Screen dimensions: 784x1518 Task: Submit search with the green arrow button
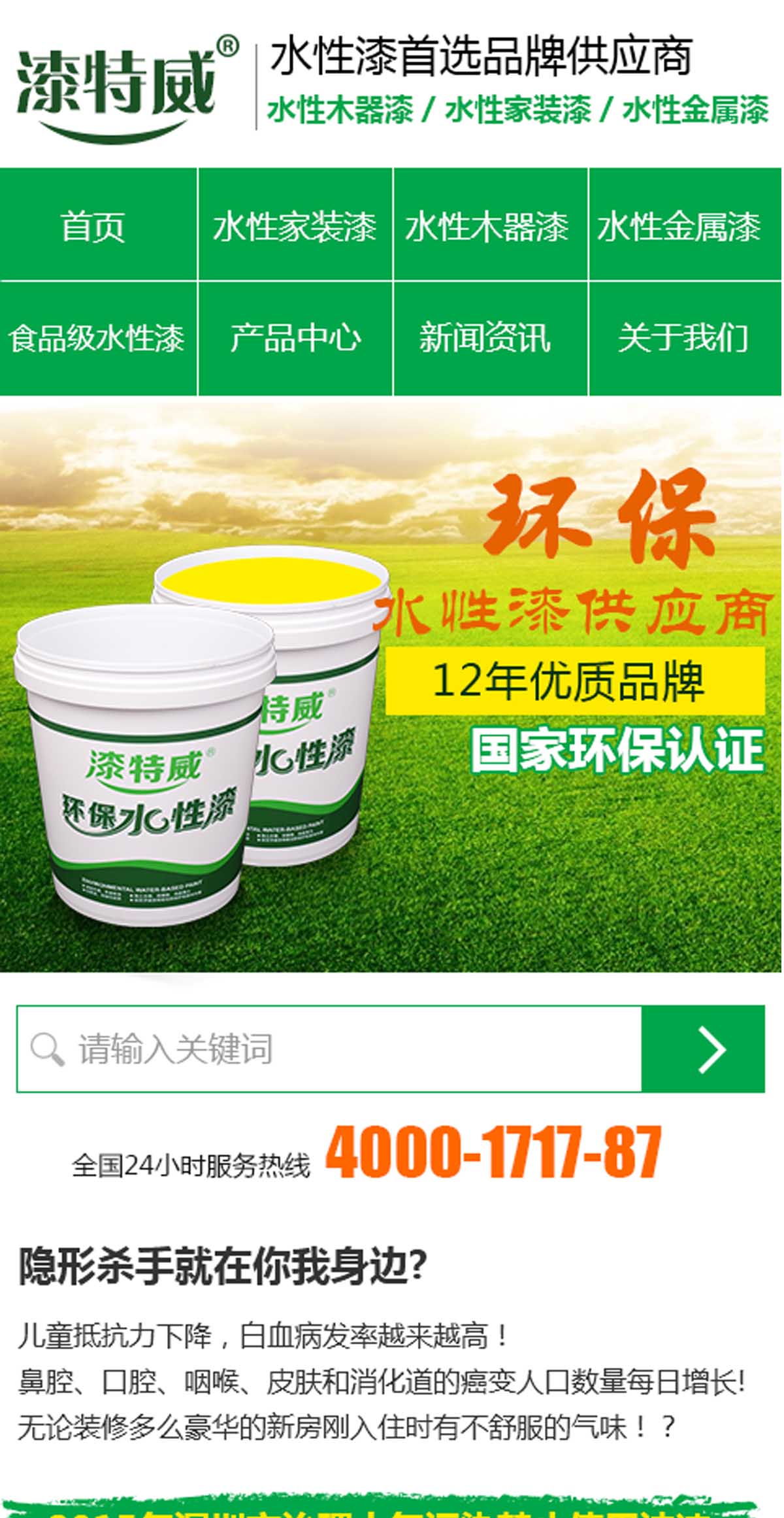[703, 1049]
